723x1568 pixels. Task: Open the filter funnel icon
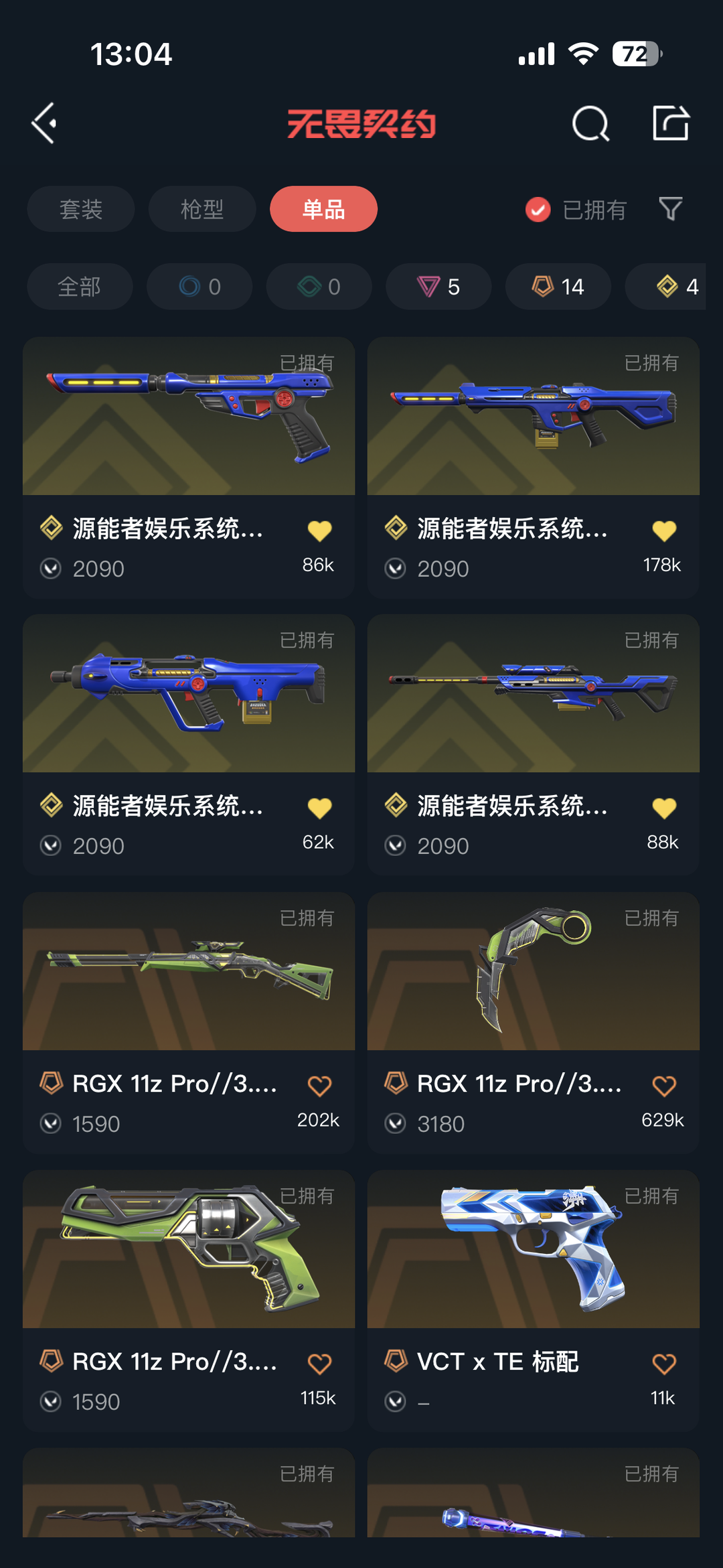pyautogui.click(x=671, y=209)
